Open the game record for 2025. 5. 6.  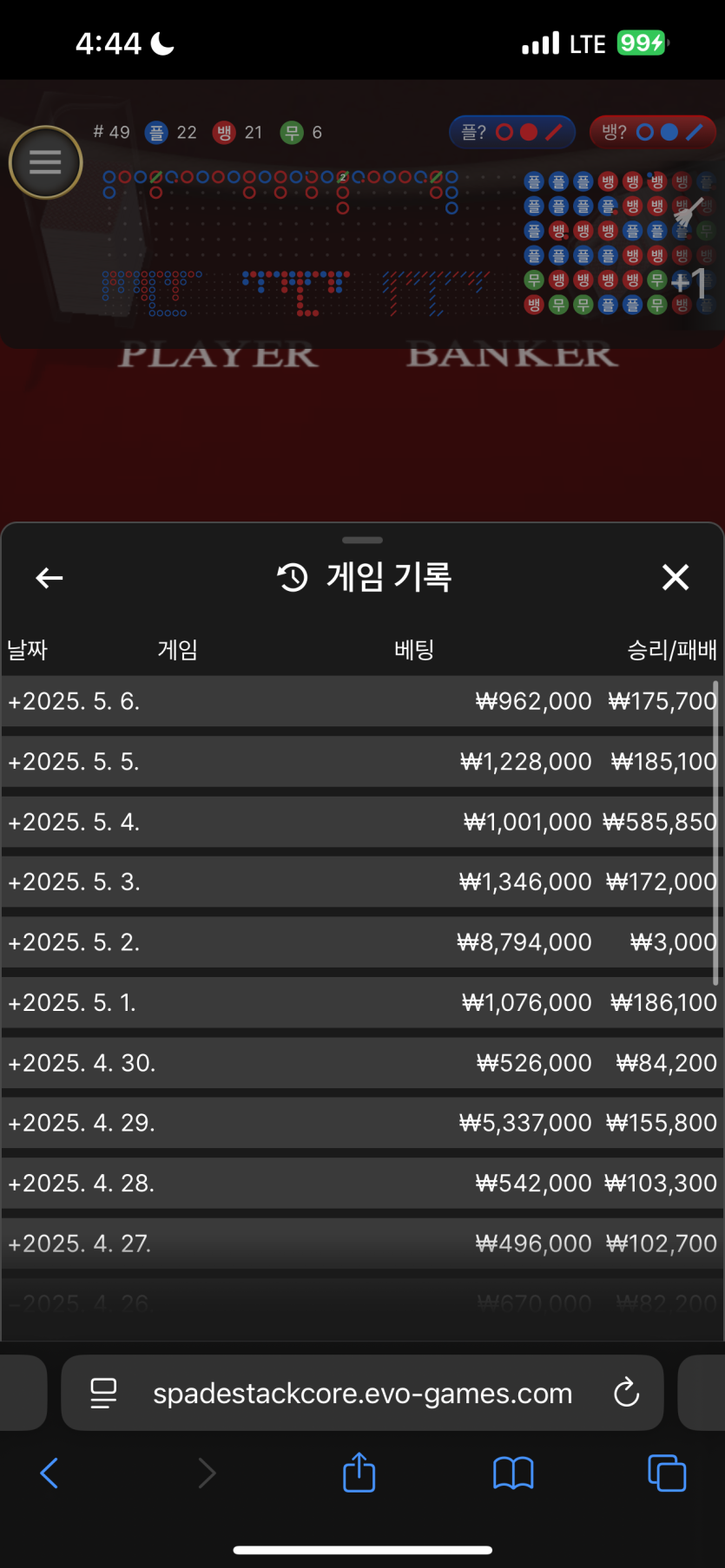tap(362, 701)
